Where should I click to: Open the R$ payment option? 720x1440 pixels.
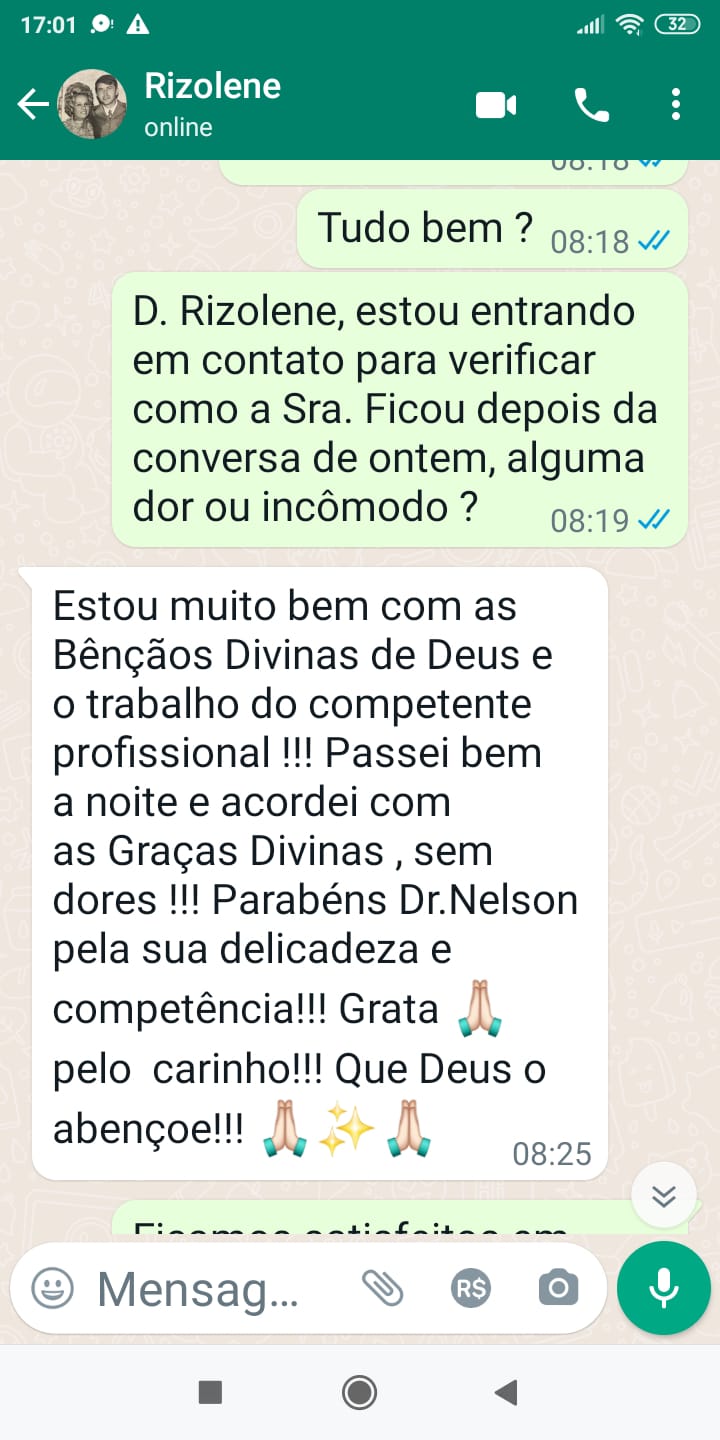point(470,1288)
